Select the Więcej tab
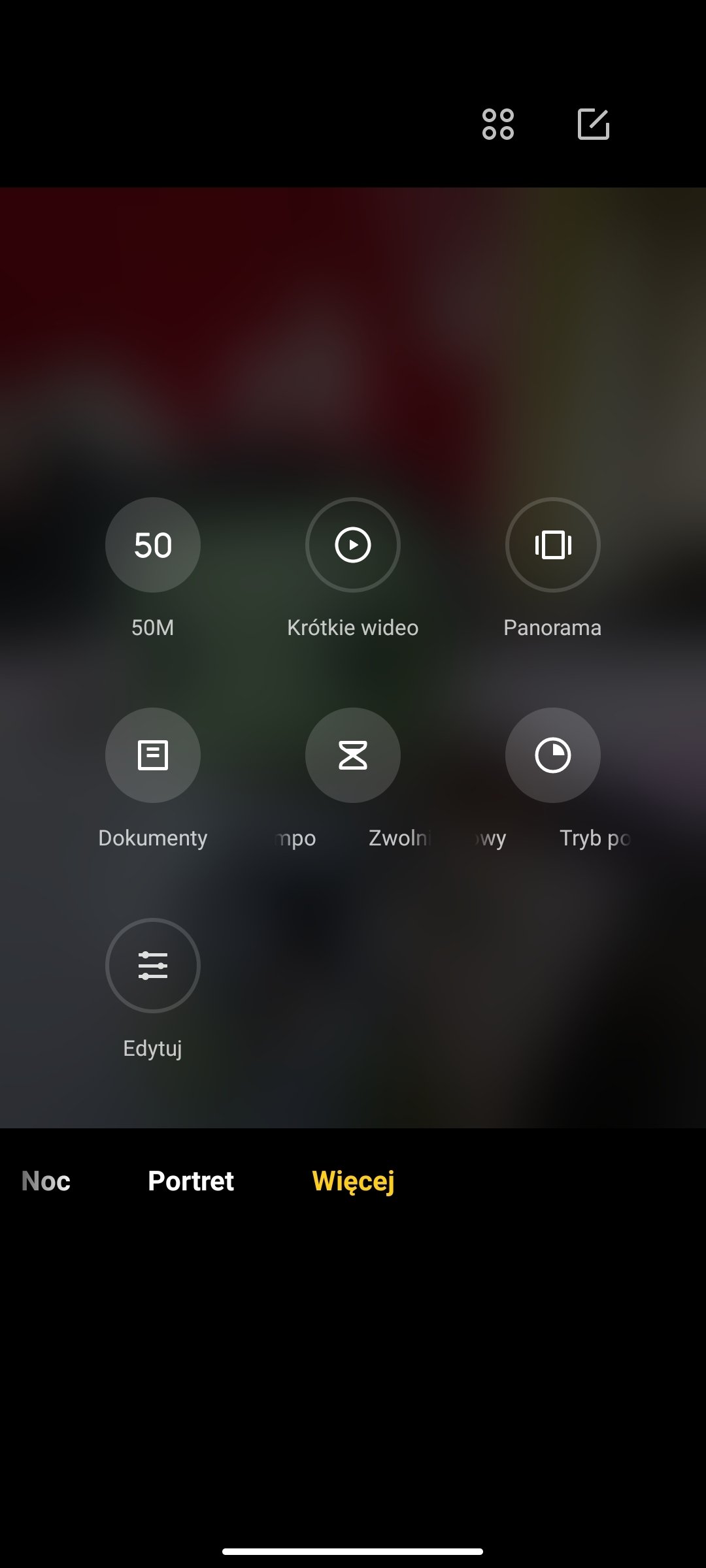 (x=353, y=1181)
